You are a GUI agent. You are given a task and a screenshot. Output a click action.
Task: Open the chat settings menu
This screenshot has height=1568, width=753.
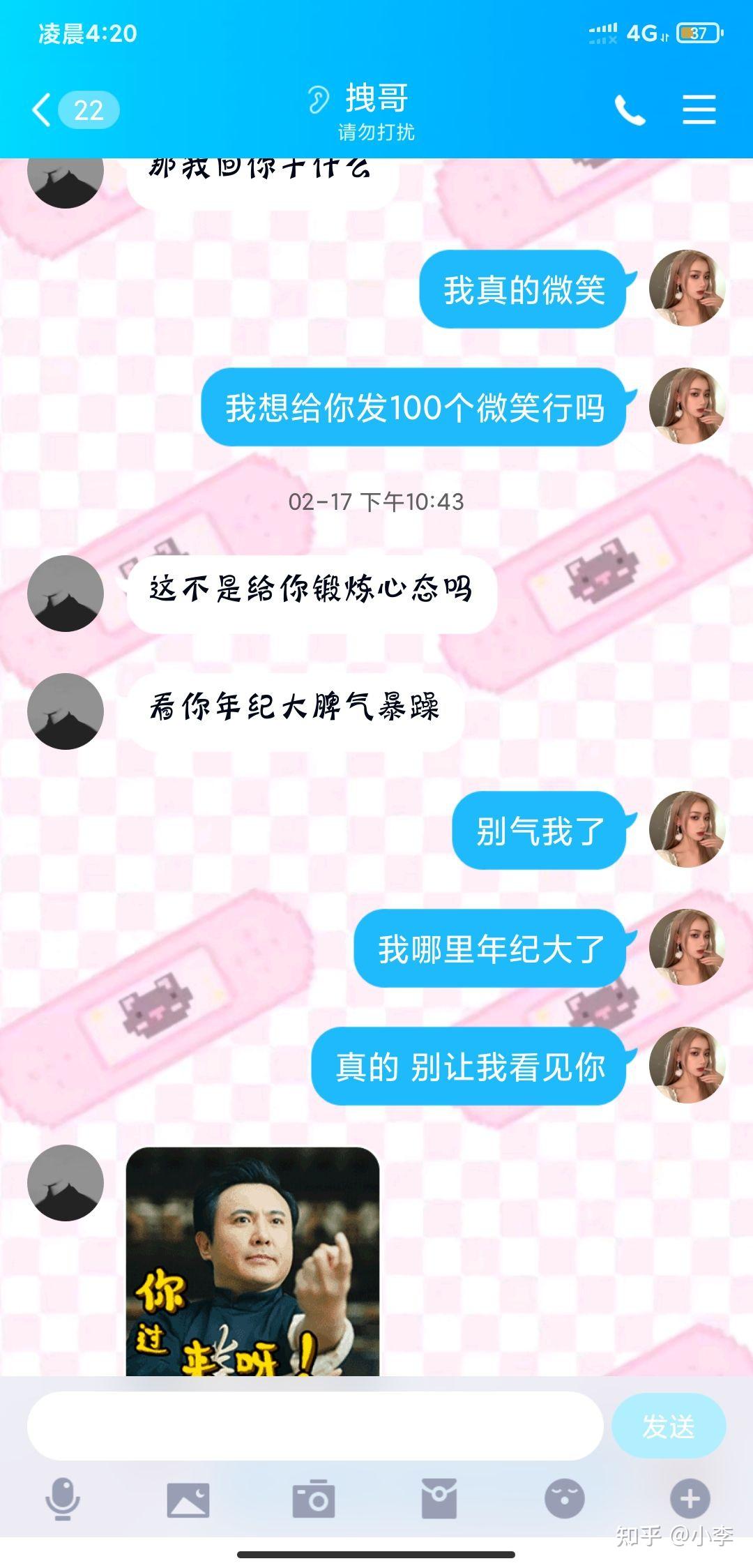coord(699,110)
